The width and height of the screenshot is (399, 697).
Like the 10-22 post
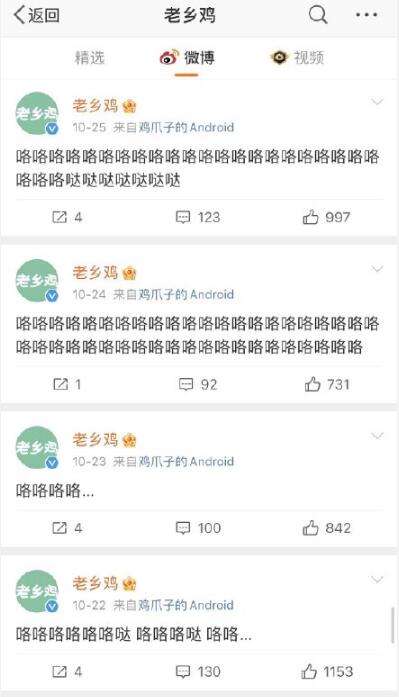click(x=327, y=671)
